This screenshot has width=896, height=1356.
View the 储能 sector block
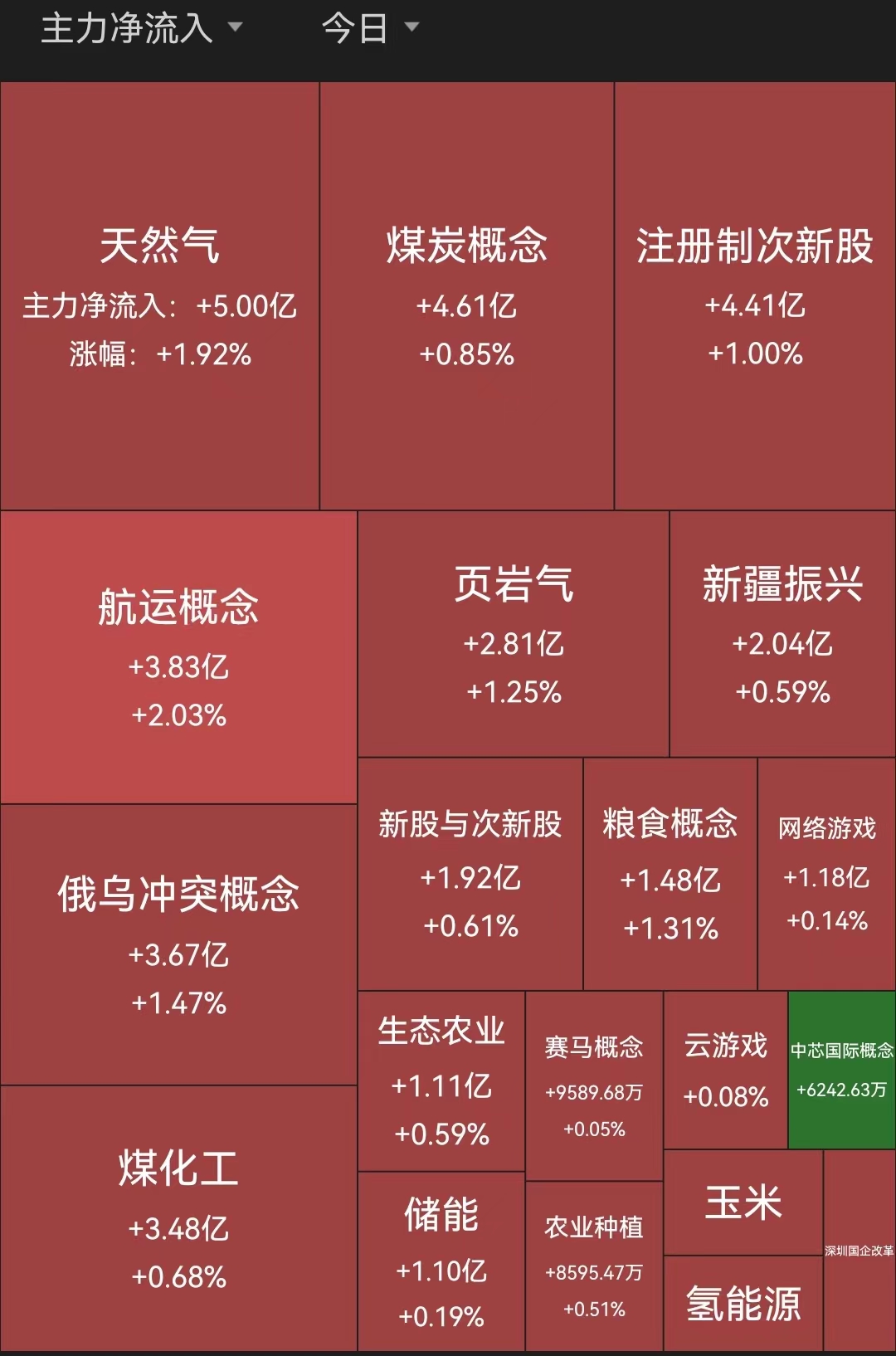click(441, 1261)
